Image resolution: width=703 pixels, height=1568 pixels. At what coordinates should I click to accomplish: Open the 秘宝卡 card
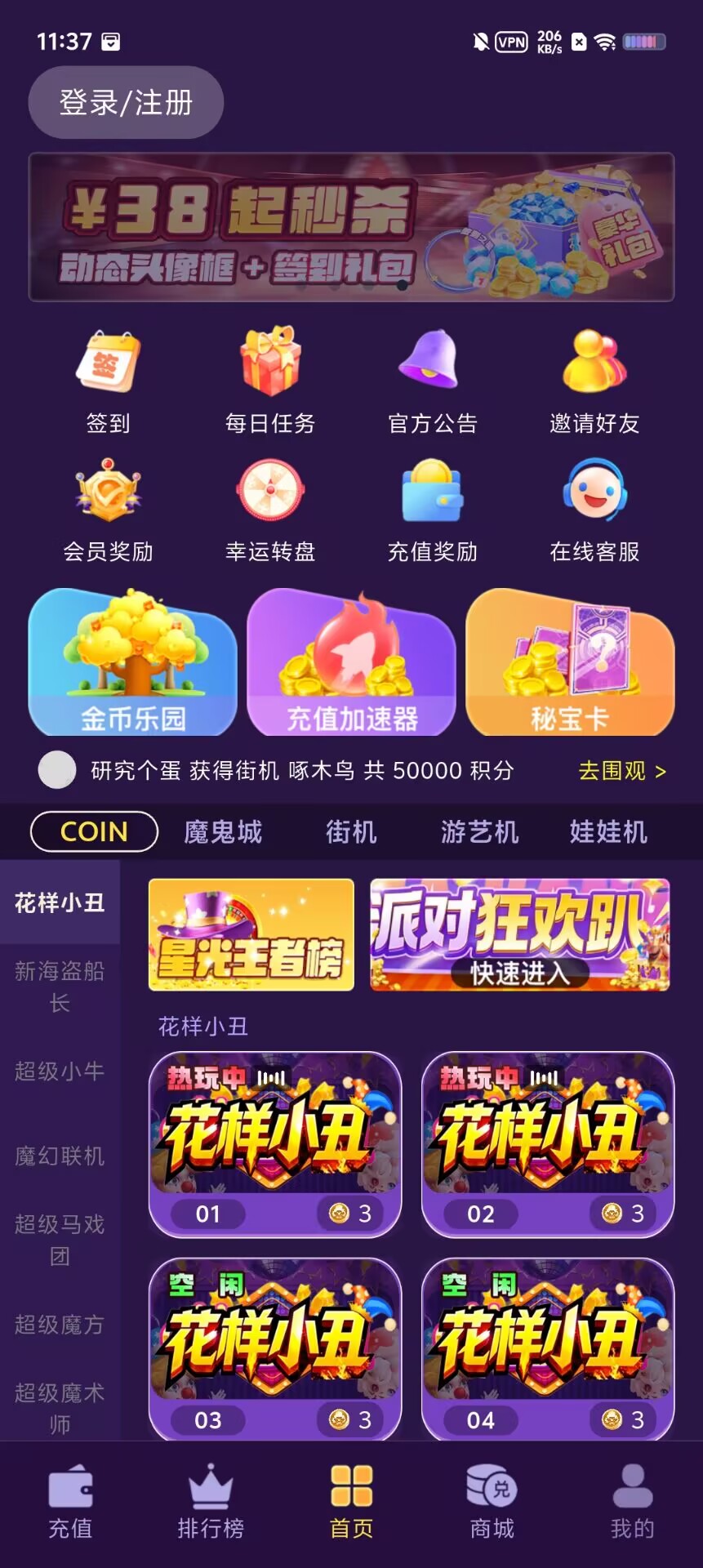[x=570, y=662]
